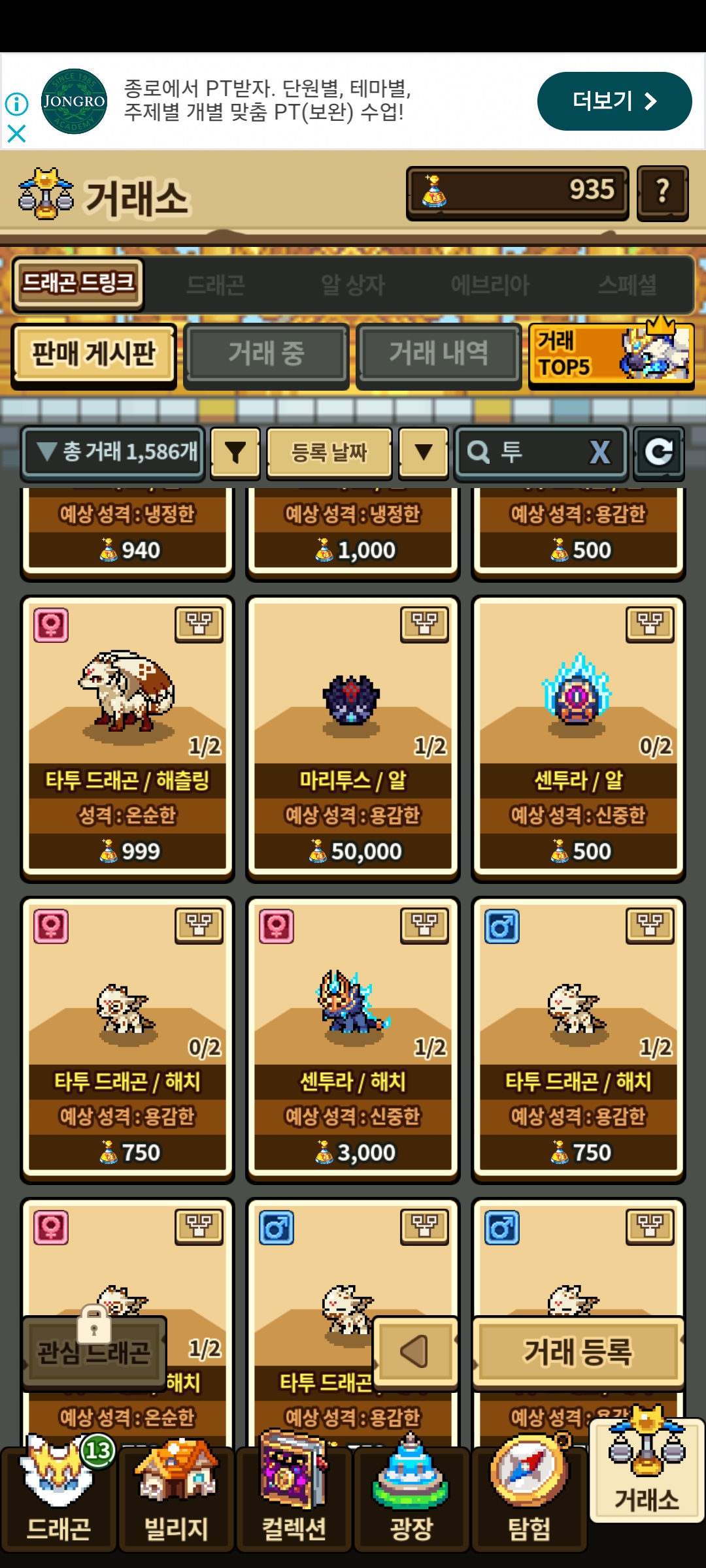The width and height of the screenshot is (706, 1568).
Task: Open the funnel filter options
Action: tap(235, 452)
